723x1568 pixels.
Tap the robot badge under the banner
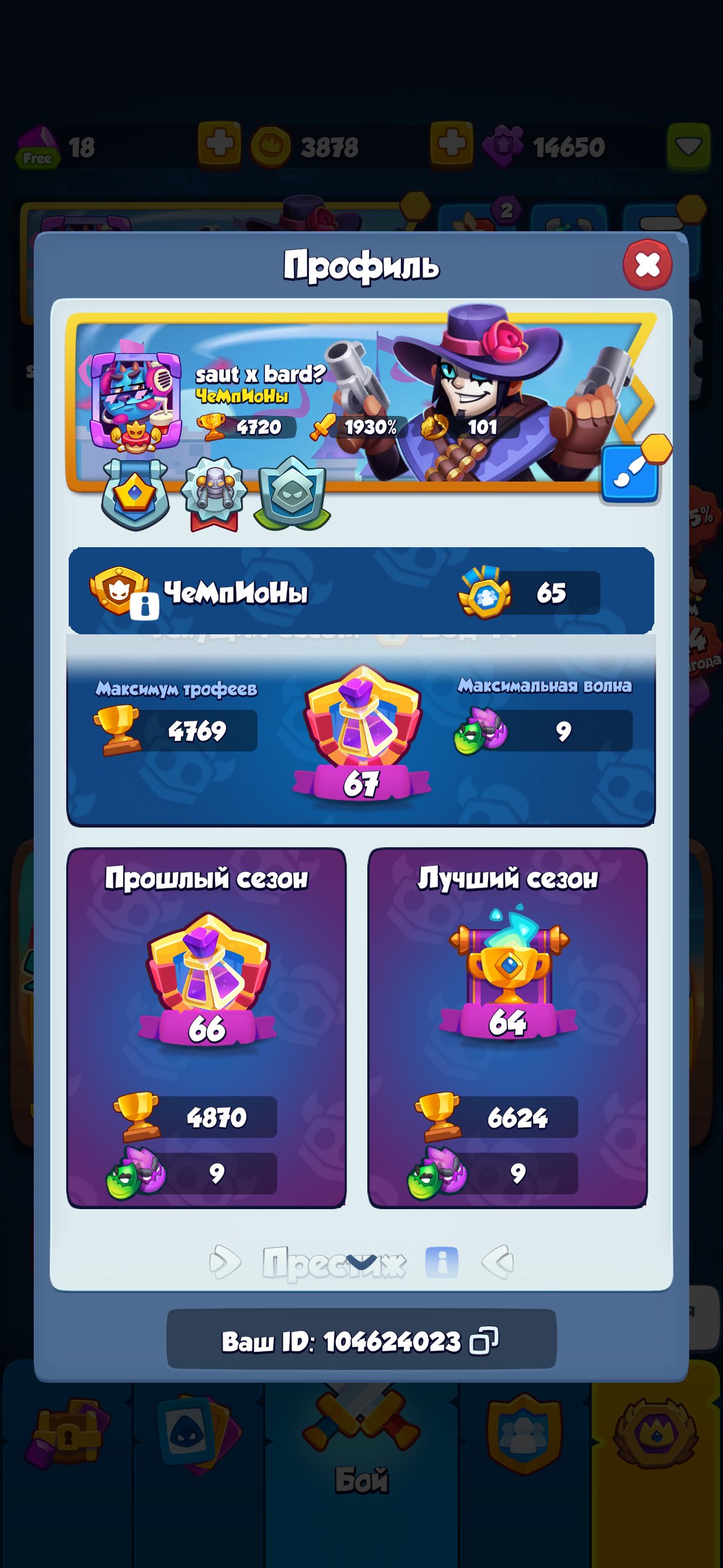[213, 494]
